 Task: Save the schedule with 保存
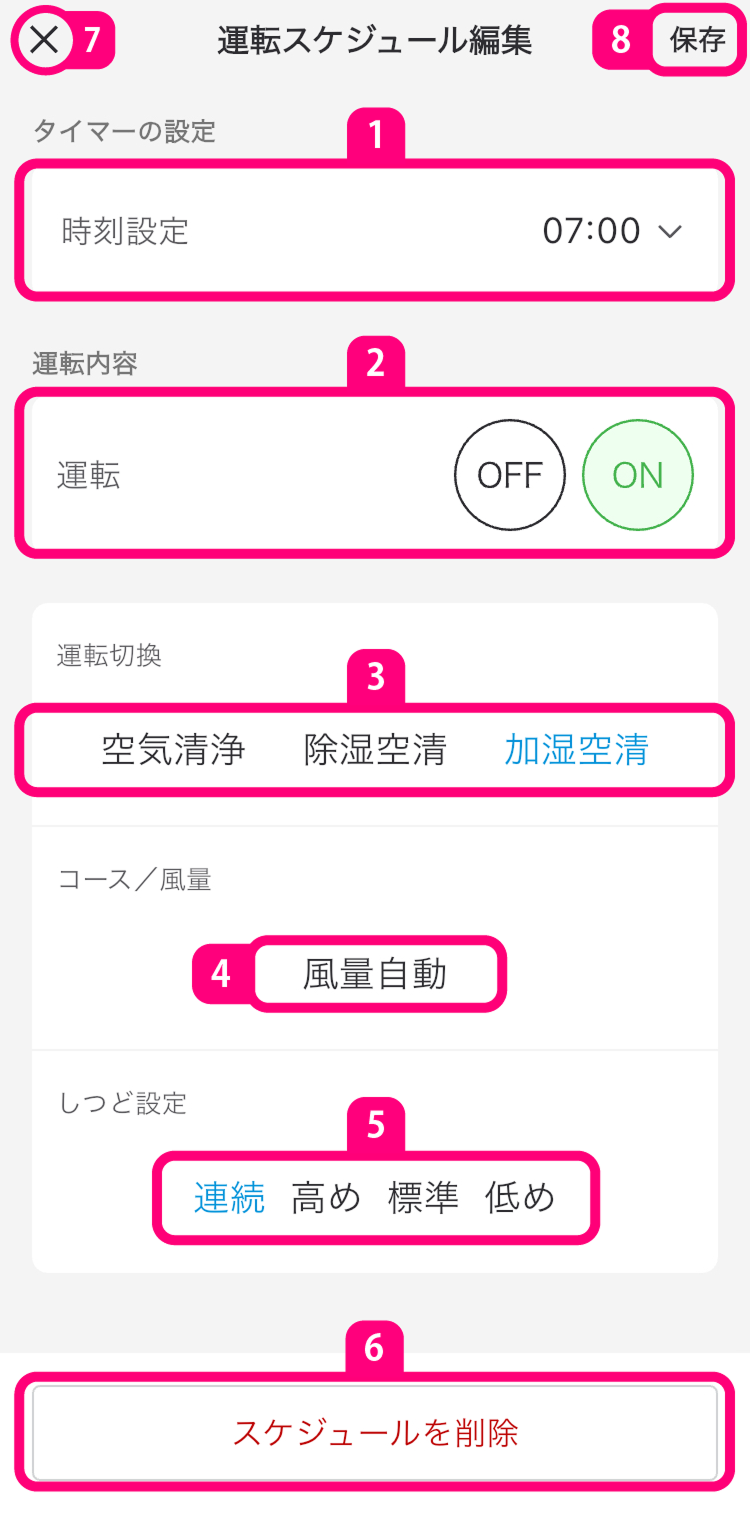click(x=697, y=41)
